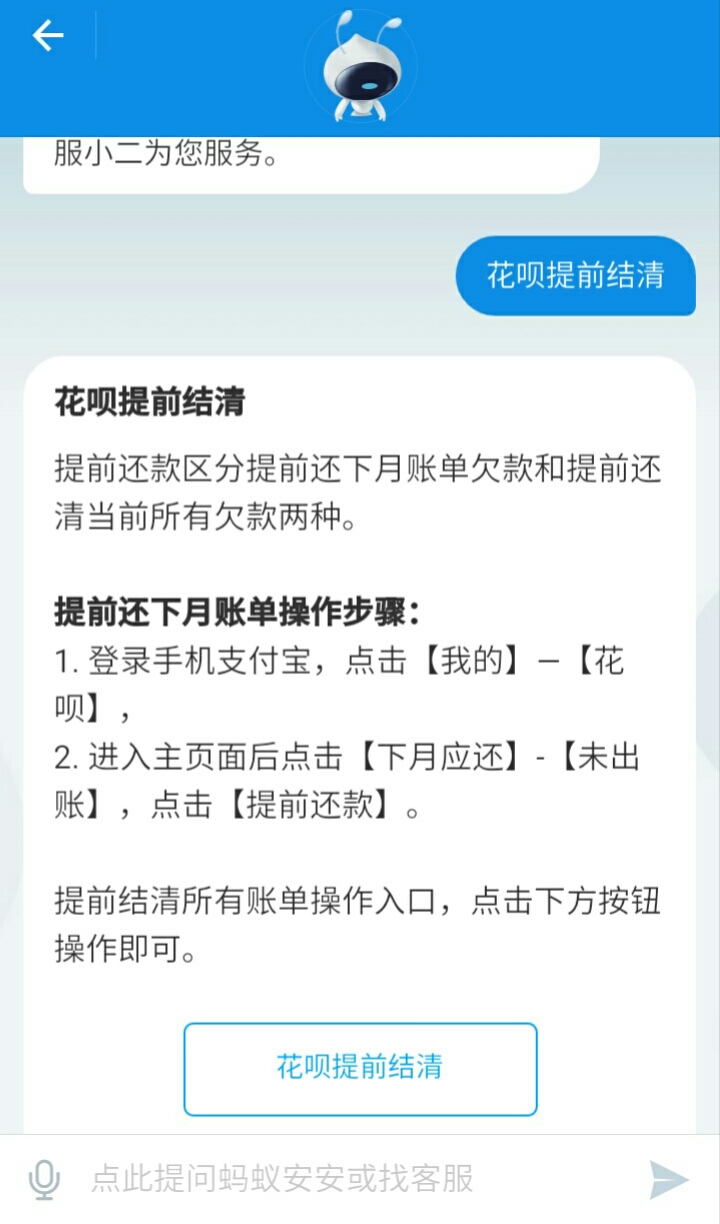Tap the voice input icon beside the text box
Screen dimensions: 720x1224
point(42,1178)
